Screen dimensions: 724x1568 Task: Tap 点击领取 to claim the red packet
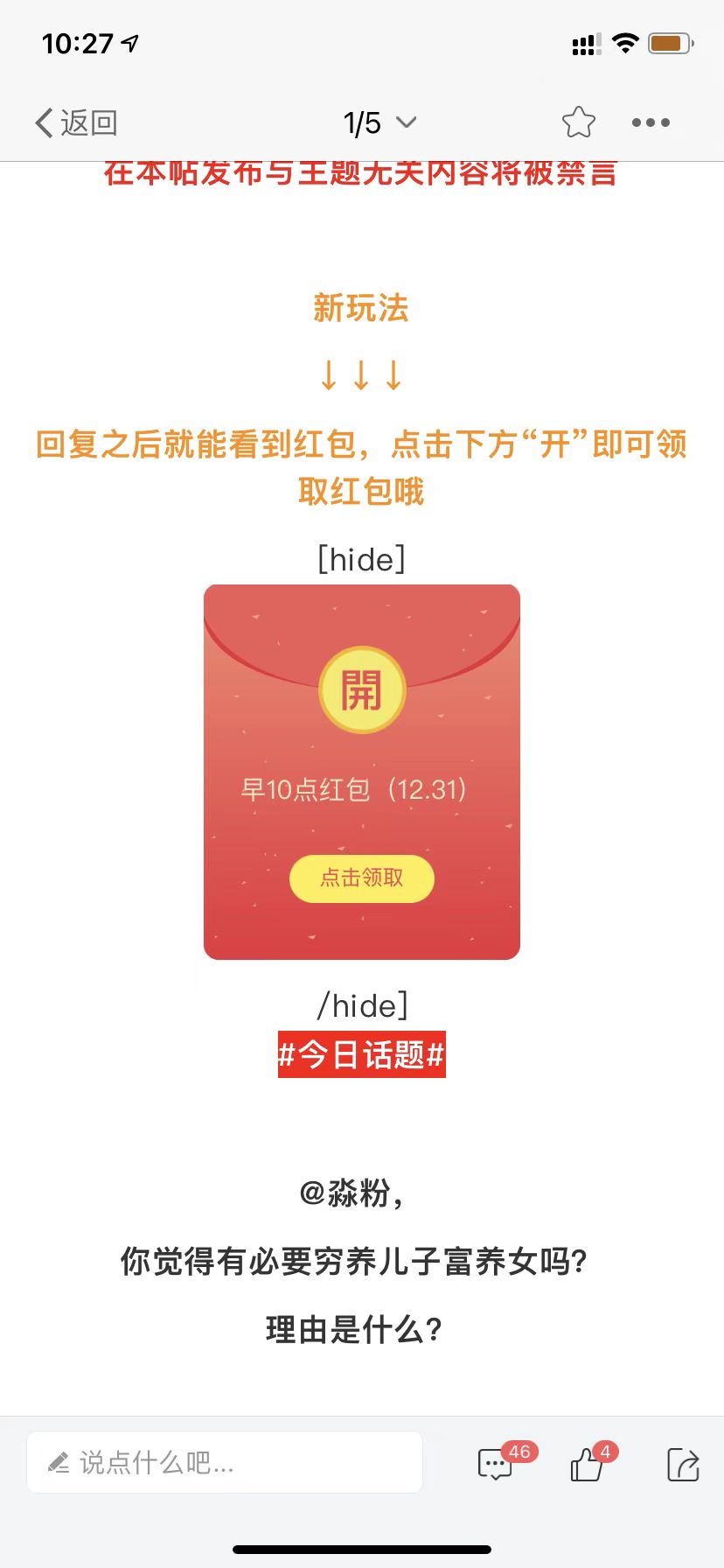tap(361, 878)
